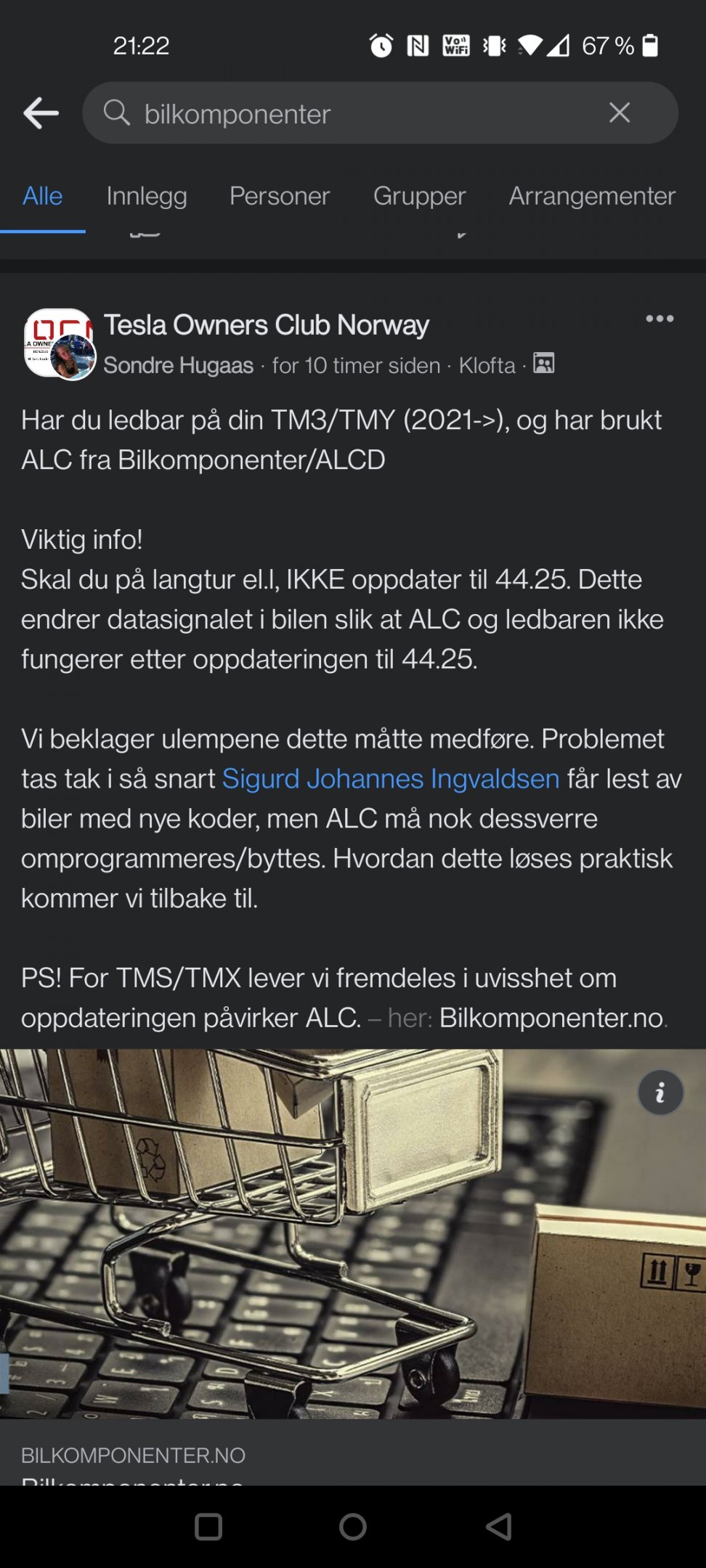
Task: Open Sigurd Johannes Ingvaldsen's tagged profile
Action: click(x=391, y=778)
